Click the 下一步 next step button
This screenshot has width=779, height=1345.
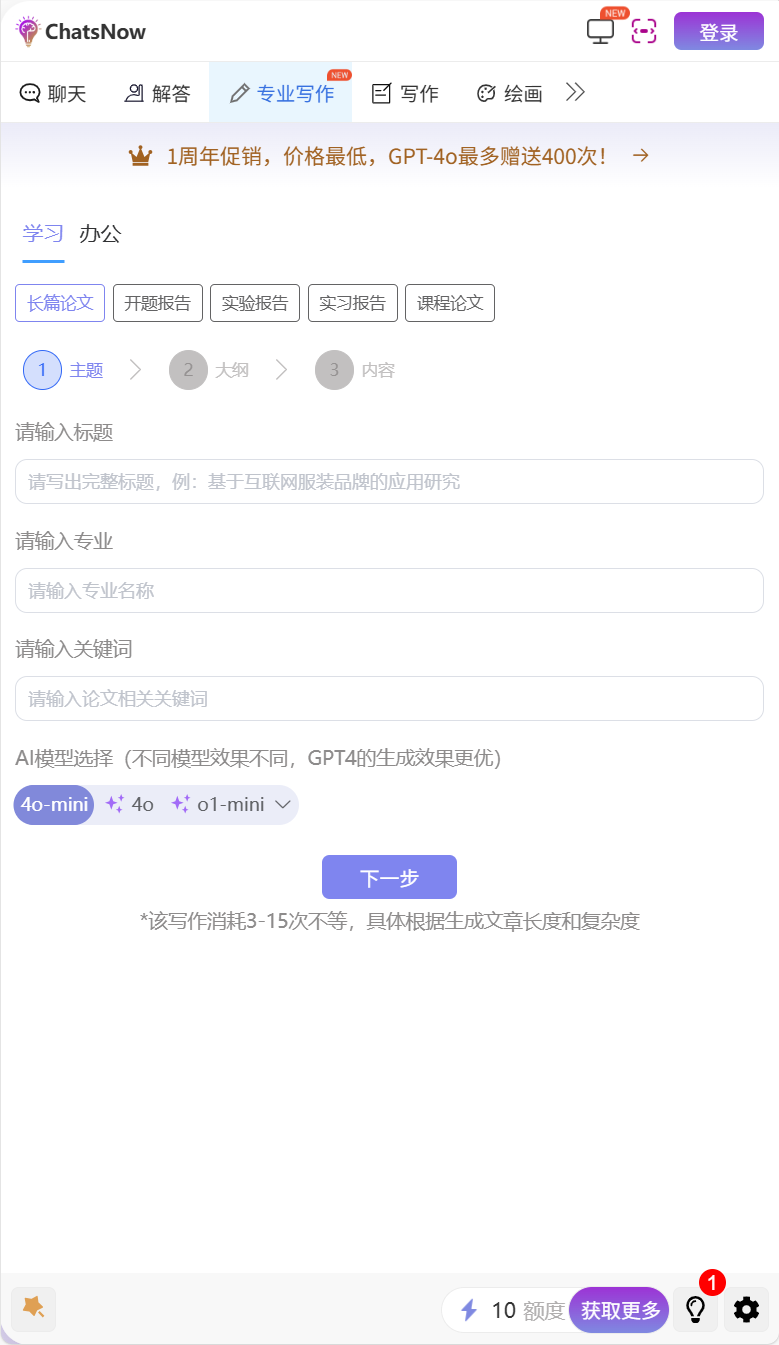389,877
